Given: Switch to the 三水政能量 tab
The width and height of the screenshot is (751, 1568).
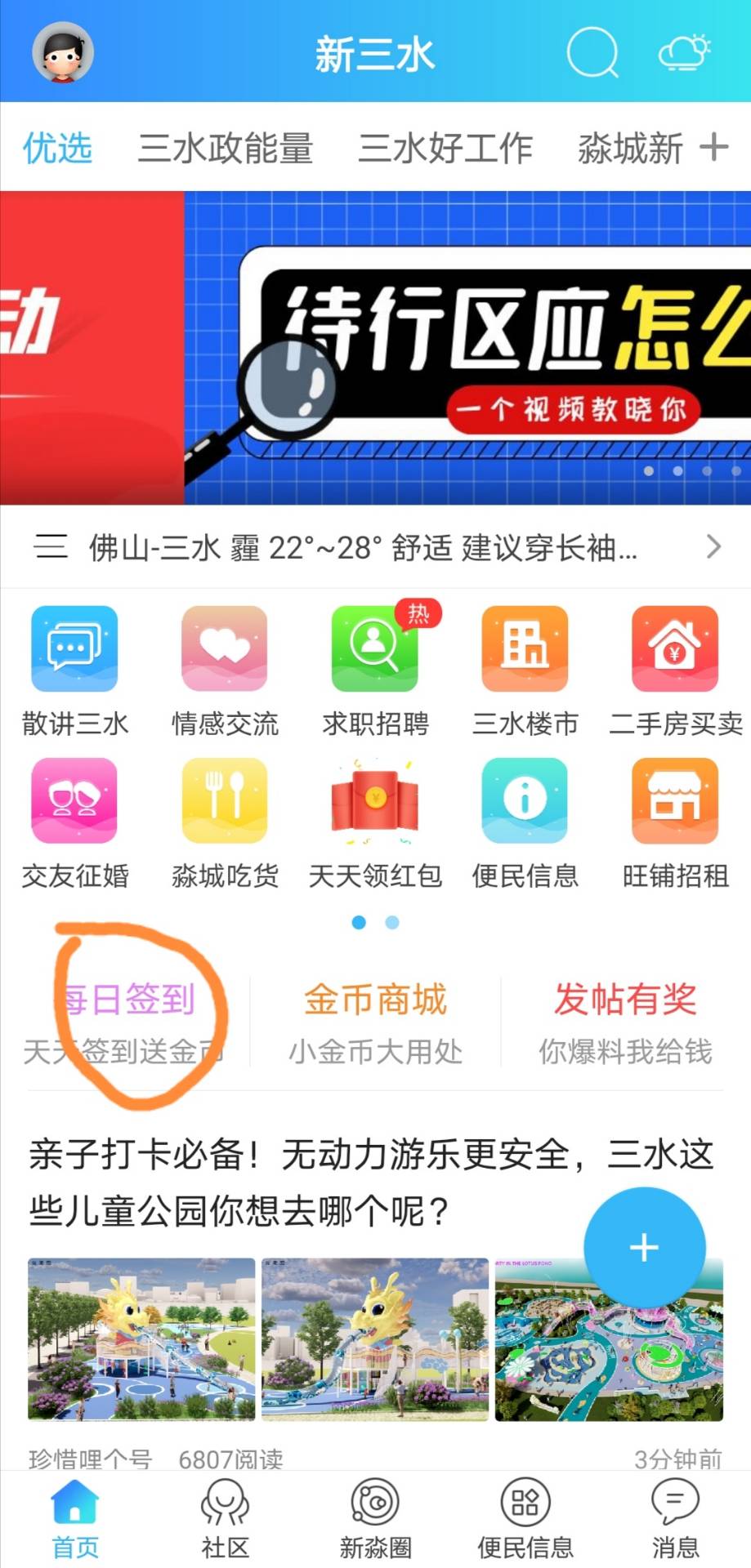Looking at the screenshot, I should (x=225, y=149).
